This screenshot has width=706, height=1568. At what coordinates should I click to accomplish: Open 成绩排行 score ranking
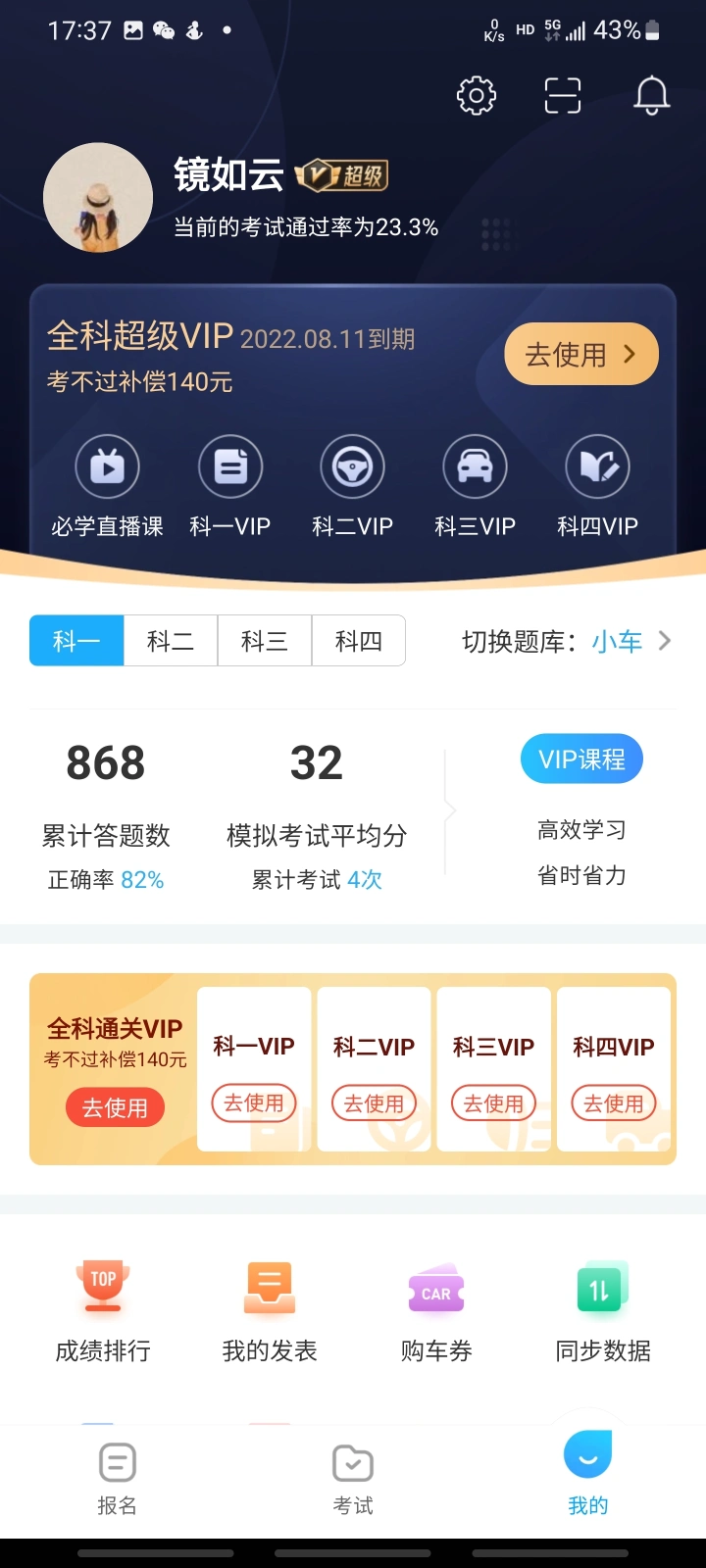[x=103, y=1310]
